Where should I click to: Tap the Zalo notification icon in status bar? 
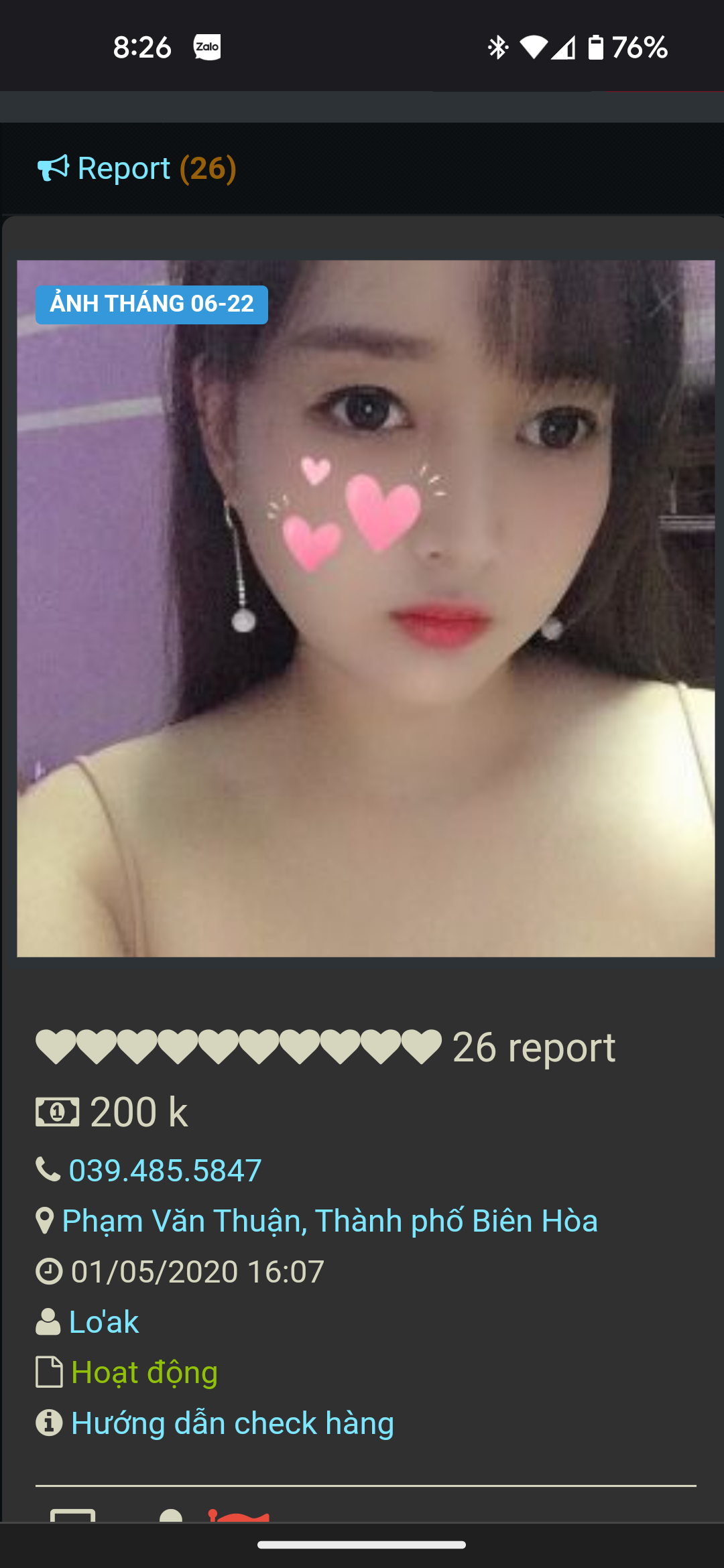pos(206,47)
